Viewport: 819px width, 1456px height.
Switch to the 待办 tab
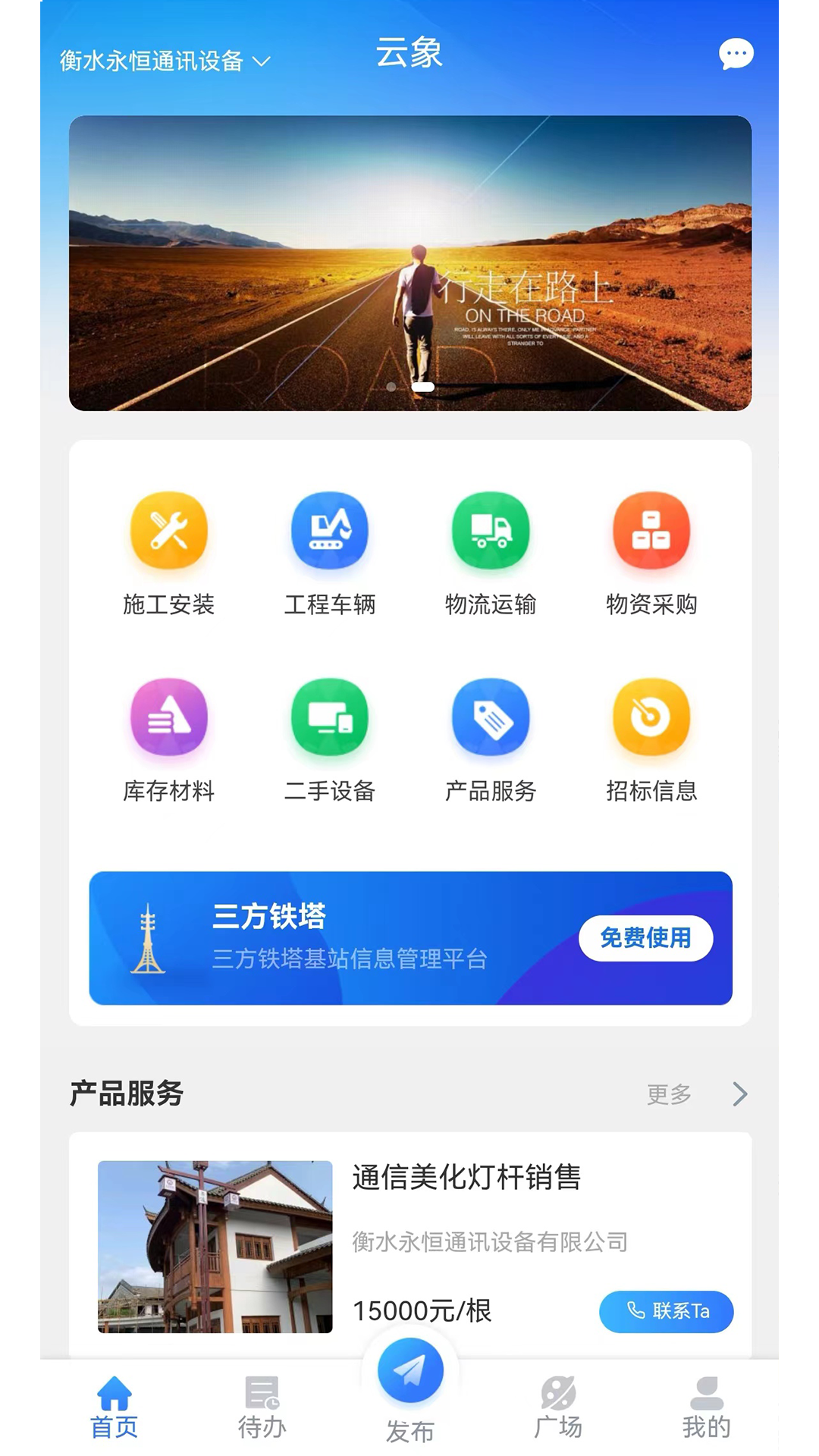point(262,1407)
